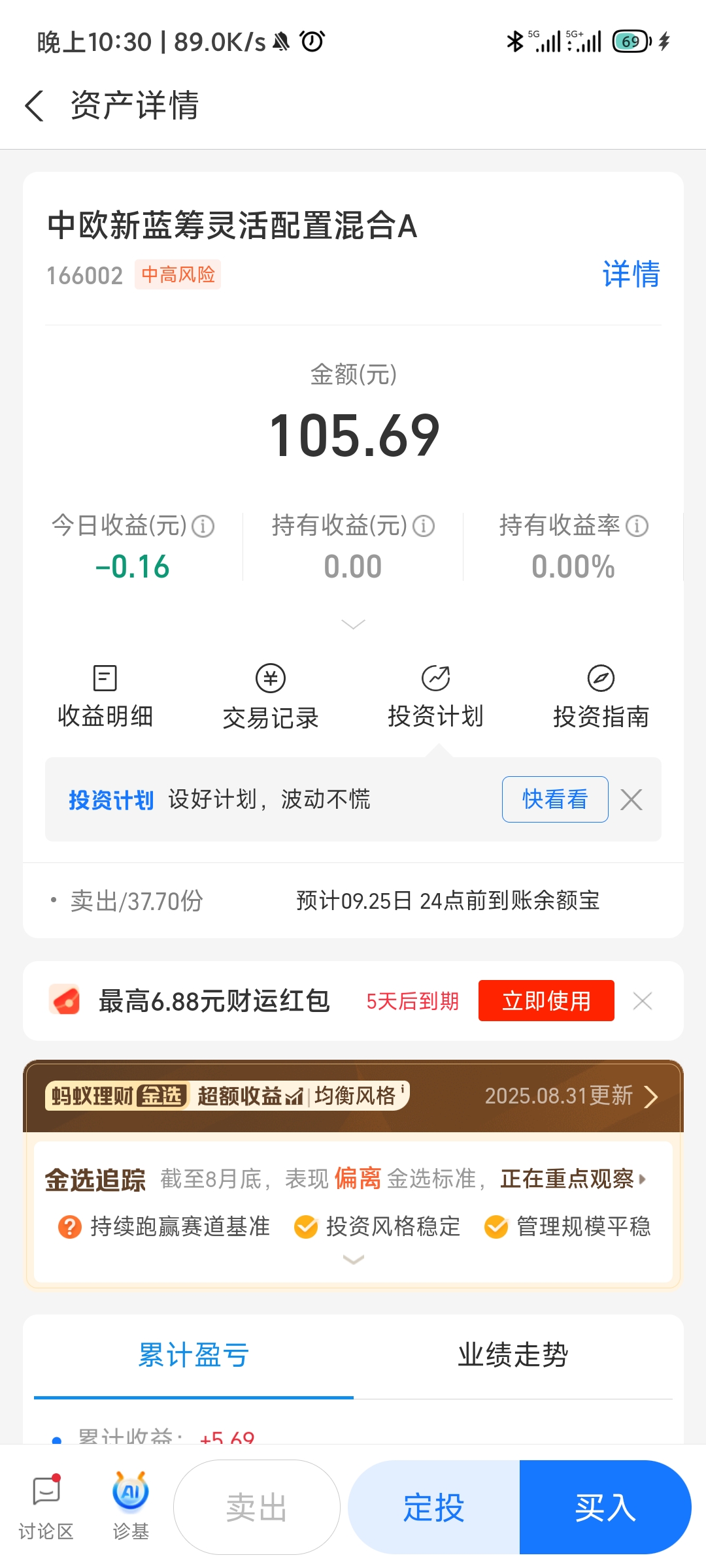Open the 详情 link for the fund
This screenshot has height=1568, width=706.
(631, 274)
